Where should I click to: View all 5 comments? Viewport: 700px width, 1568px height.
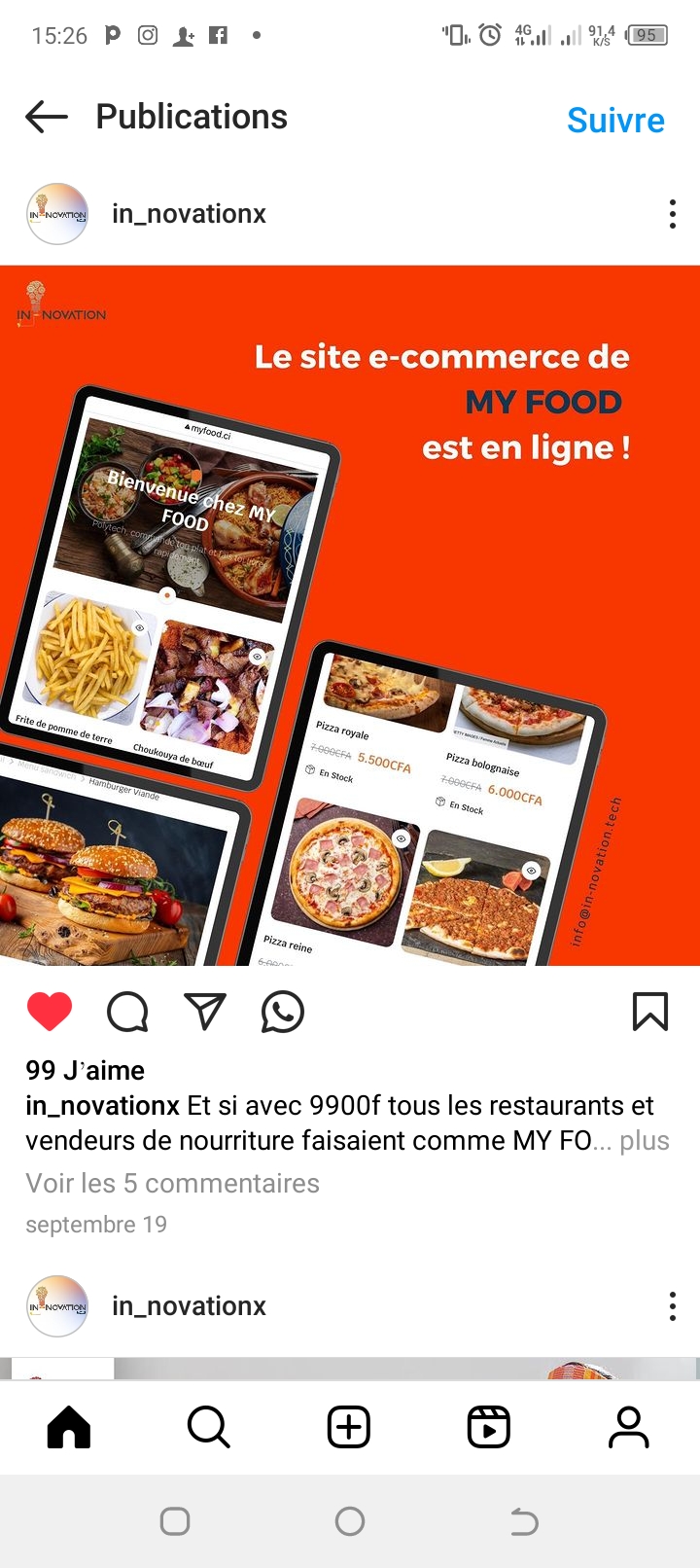(x=172, y=1184)
